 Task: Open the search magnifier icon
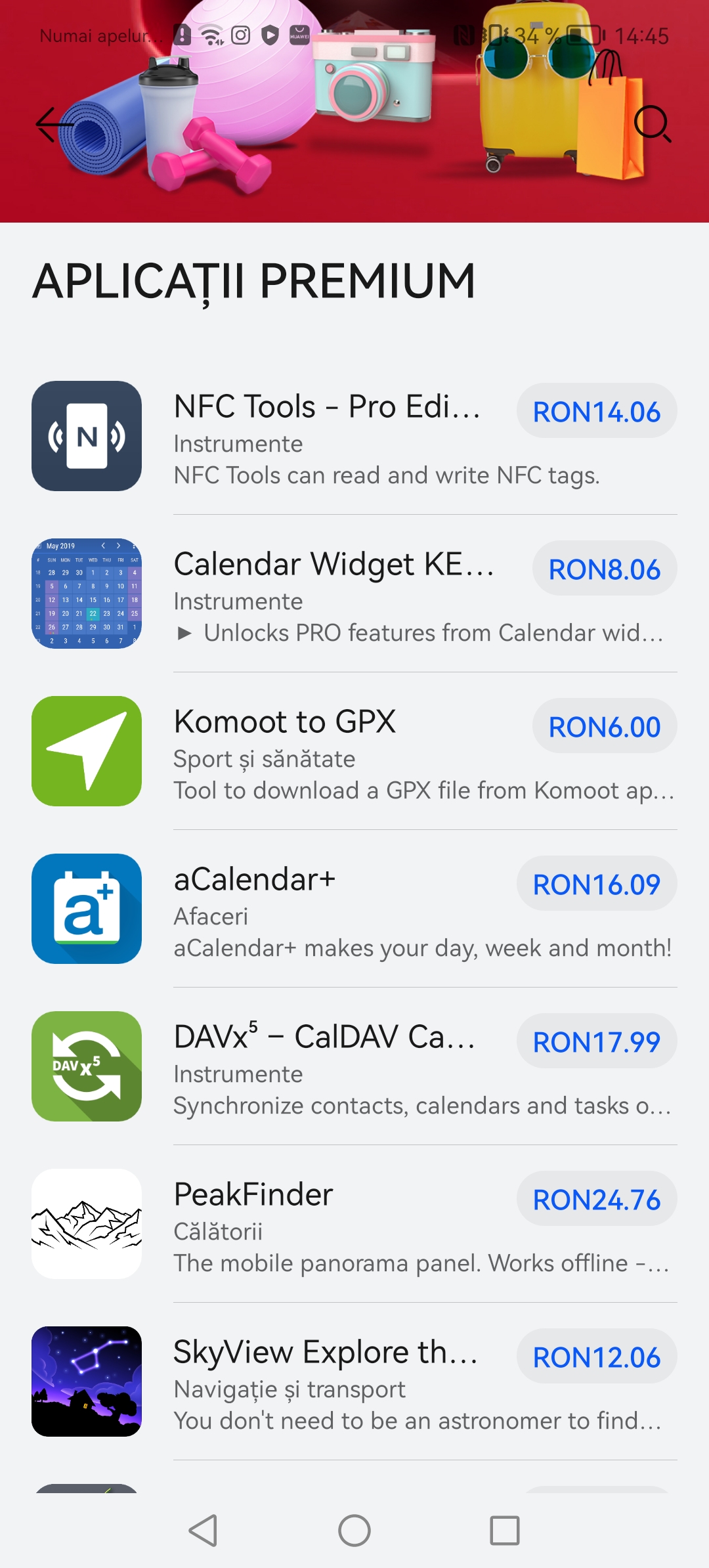pyautogui.click(x=652, y=123)
